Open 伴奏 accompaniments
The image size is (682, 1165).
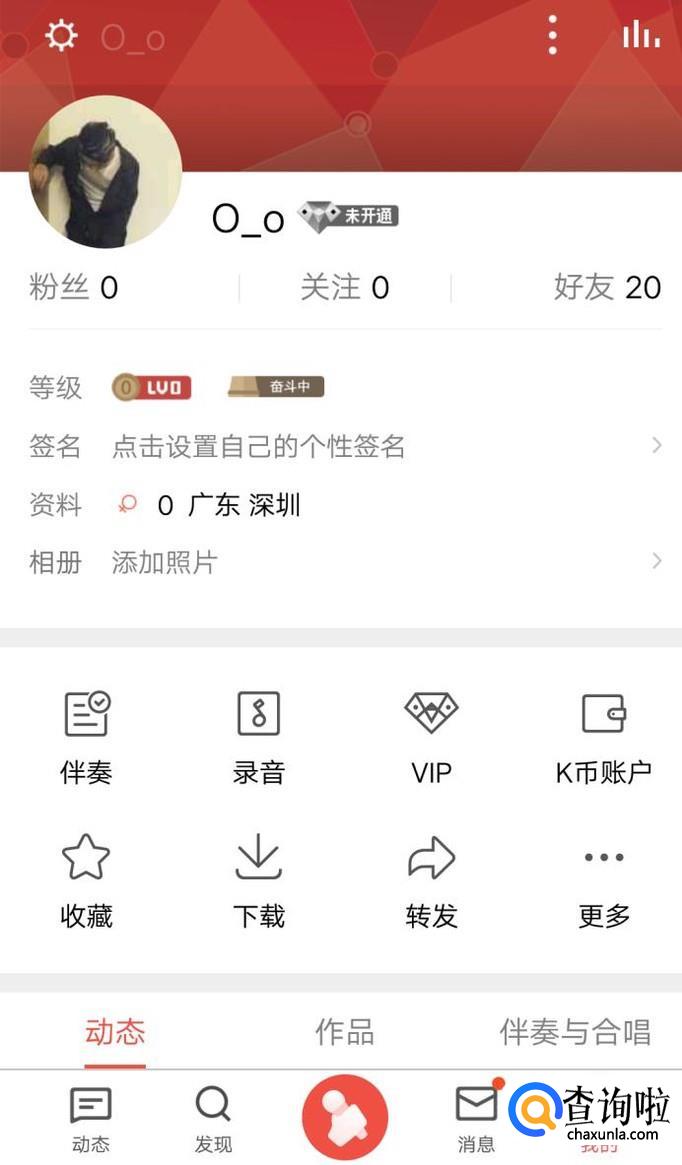click(87, 738)
